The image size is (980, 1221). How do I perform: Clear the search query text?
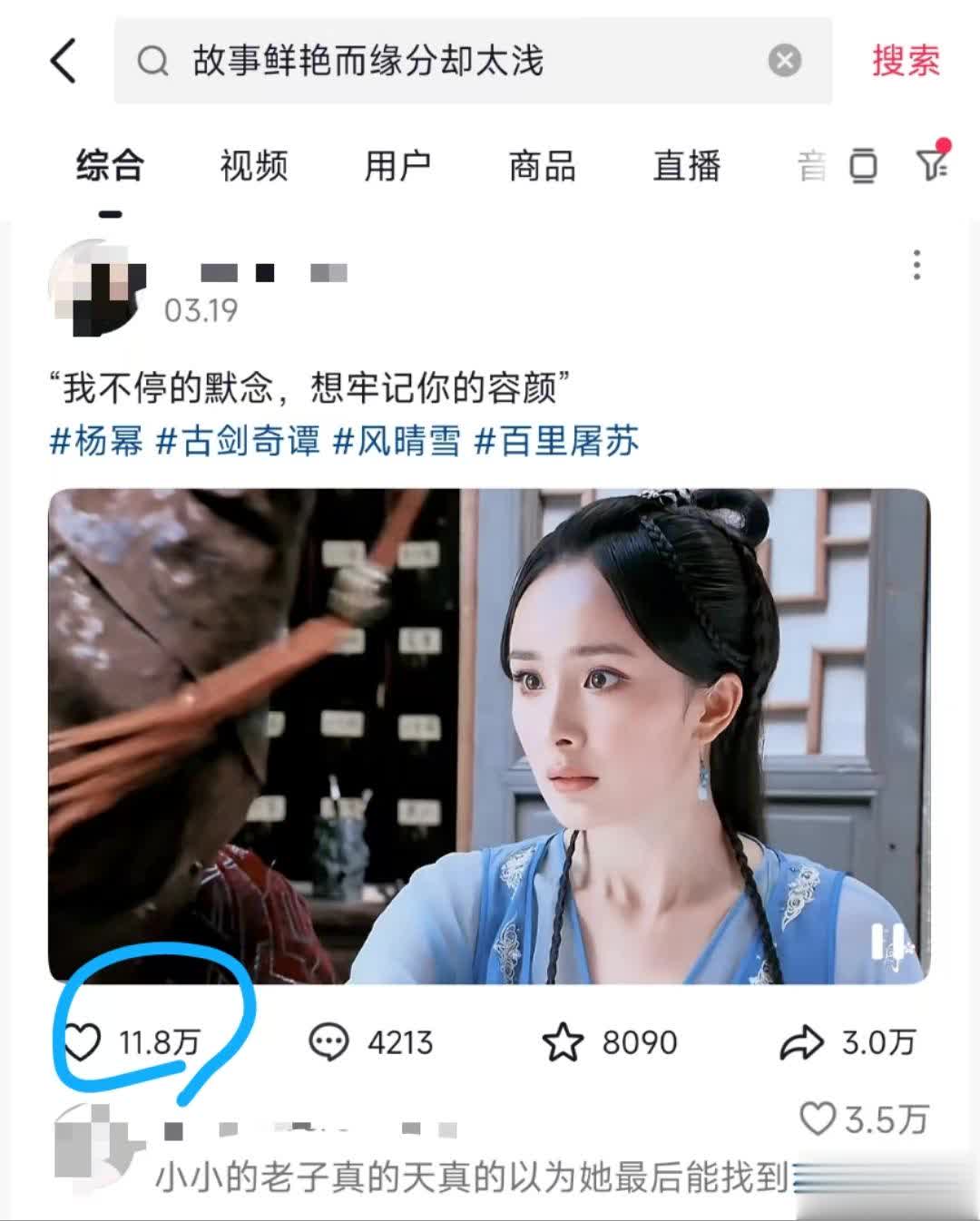click(x=784, y=61)
